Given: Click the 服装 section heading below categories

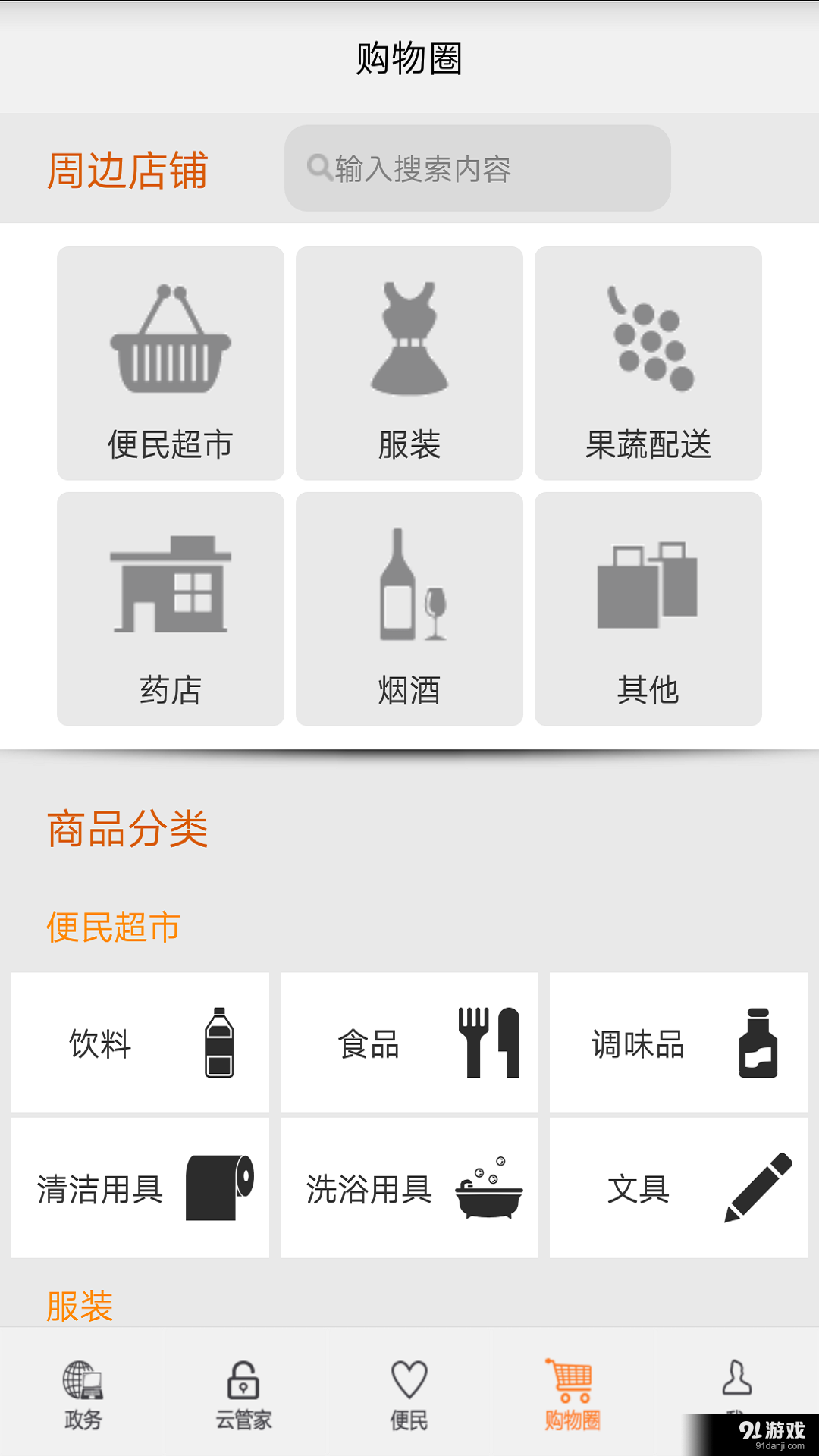Looking at the screenshot, I should 79,1306.
